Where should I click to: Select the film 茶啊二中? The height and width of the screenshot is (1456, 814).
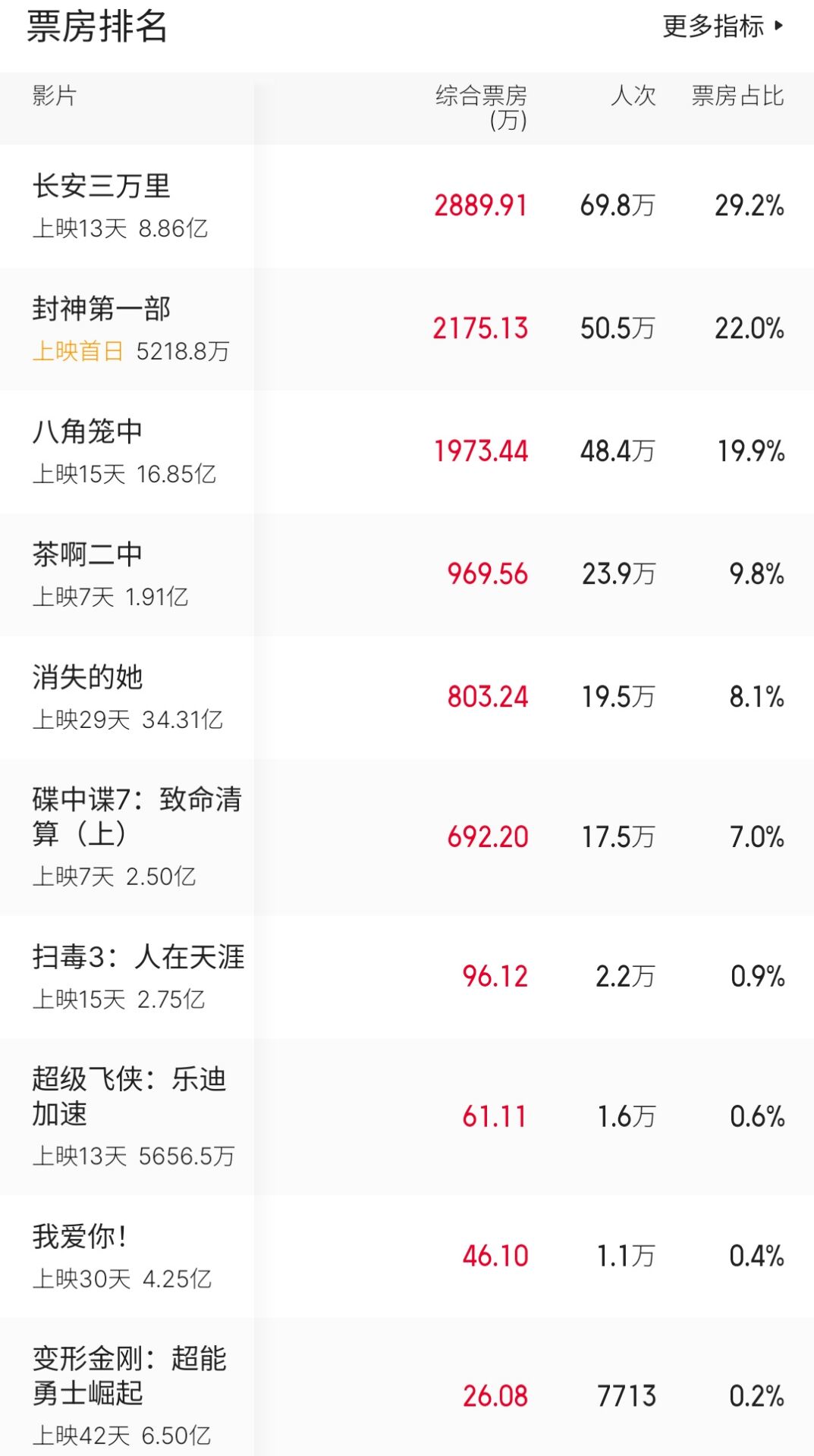click(x=88, y=555)
